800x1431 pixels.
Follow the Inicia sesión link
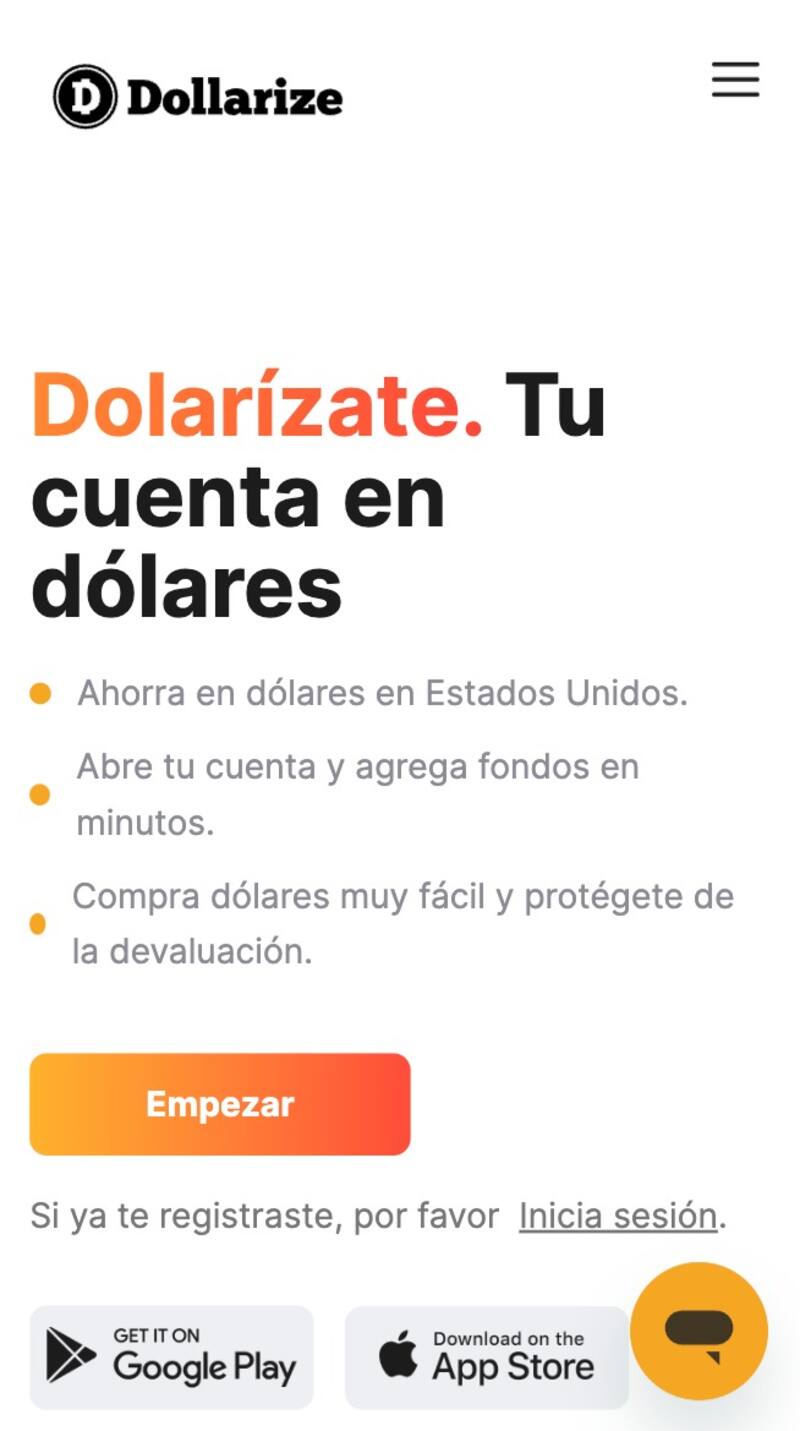click(x=617, y=1216)
